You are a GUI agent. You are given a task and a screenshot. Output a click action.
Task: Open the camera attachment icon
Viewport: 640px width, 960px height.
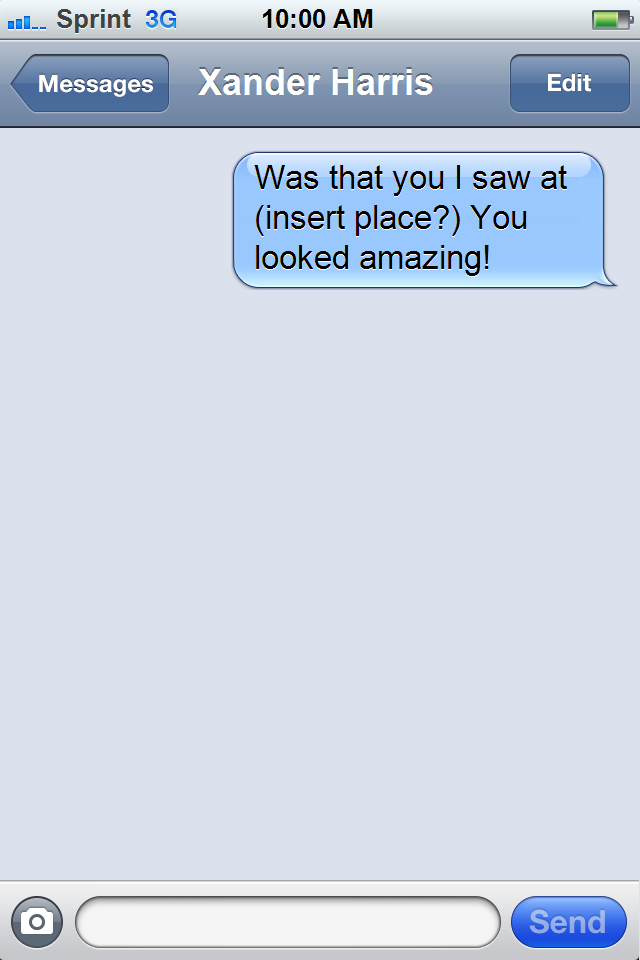pyautogui.click(x=37, y=921)
